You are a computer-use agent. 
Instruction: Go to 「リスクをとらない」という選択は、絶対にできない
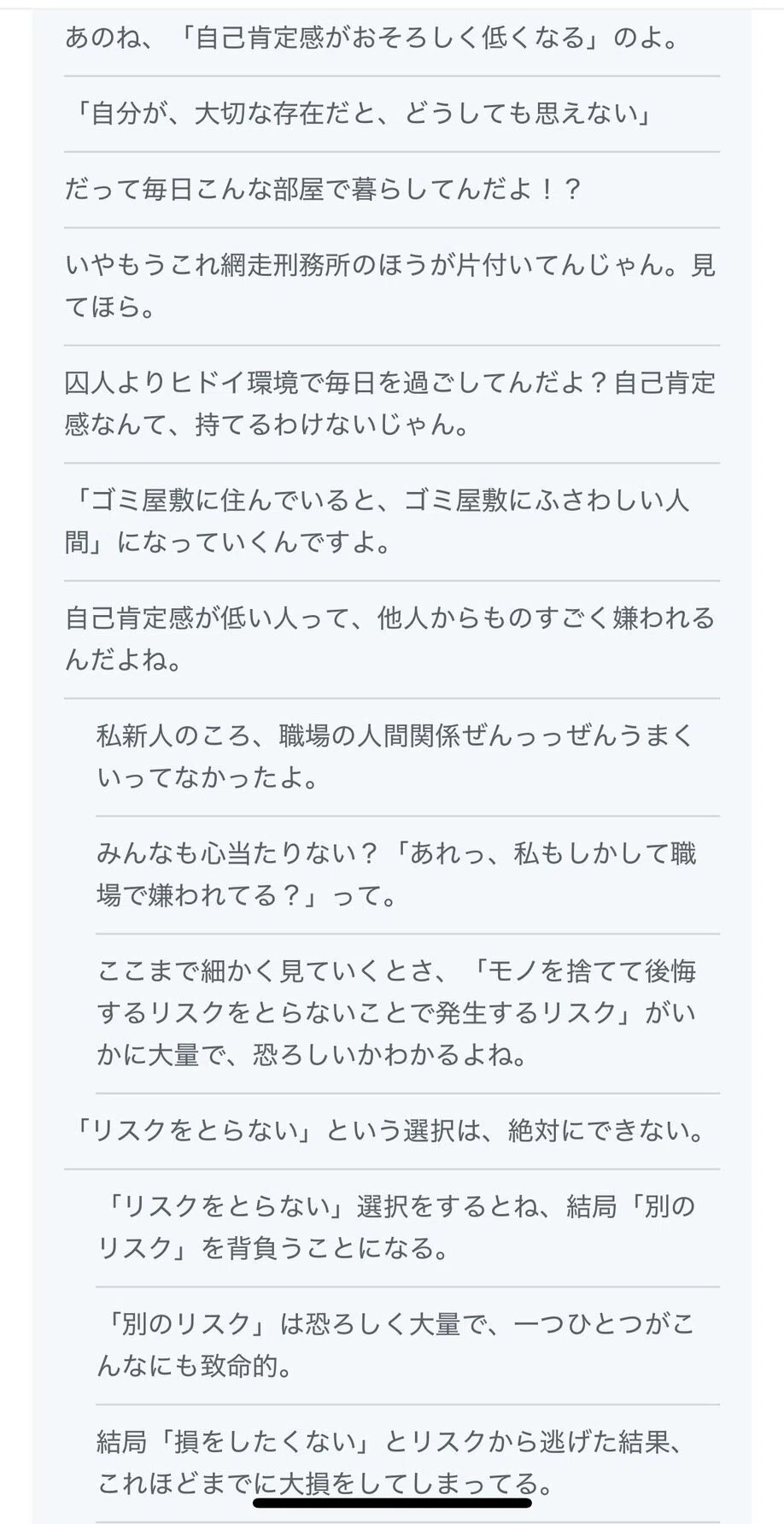391,1131
